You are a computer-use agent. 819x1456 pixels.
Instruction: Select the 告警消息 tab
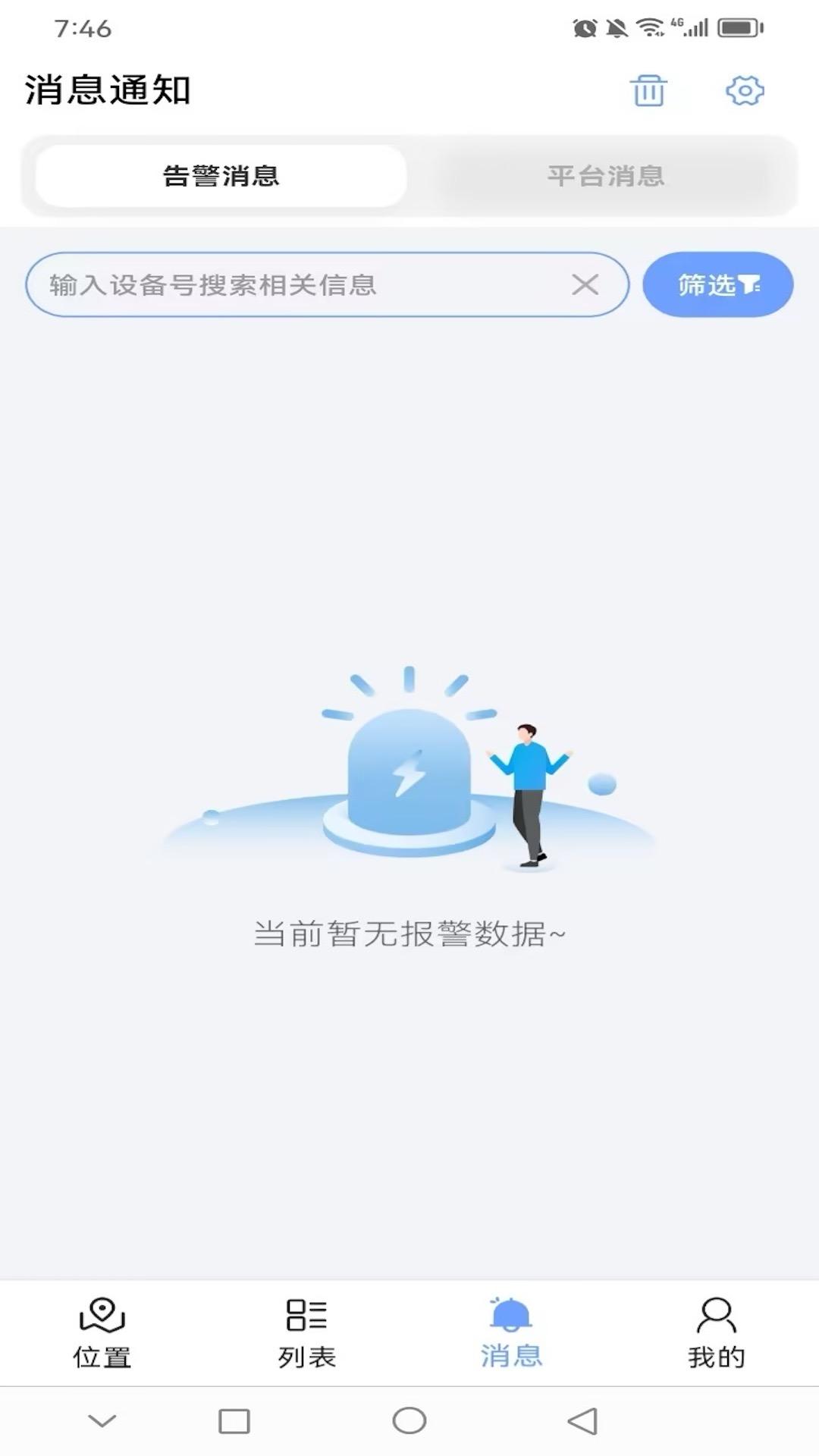221,175
